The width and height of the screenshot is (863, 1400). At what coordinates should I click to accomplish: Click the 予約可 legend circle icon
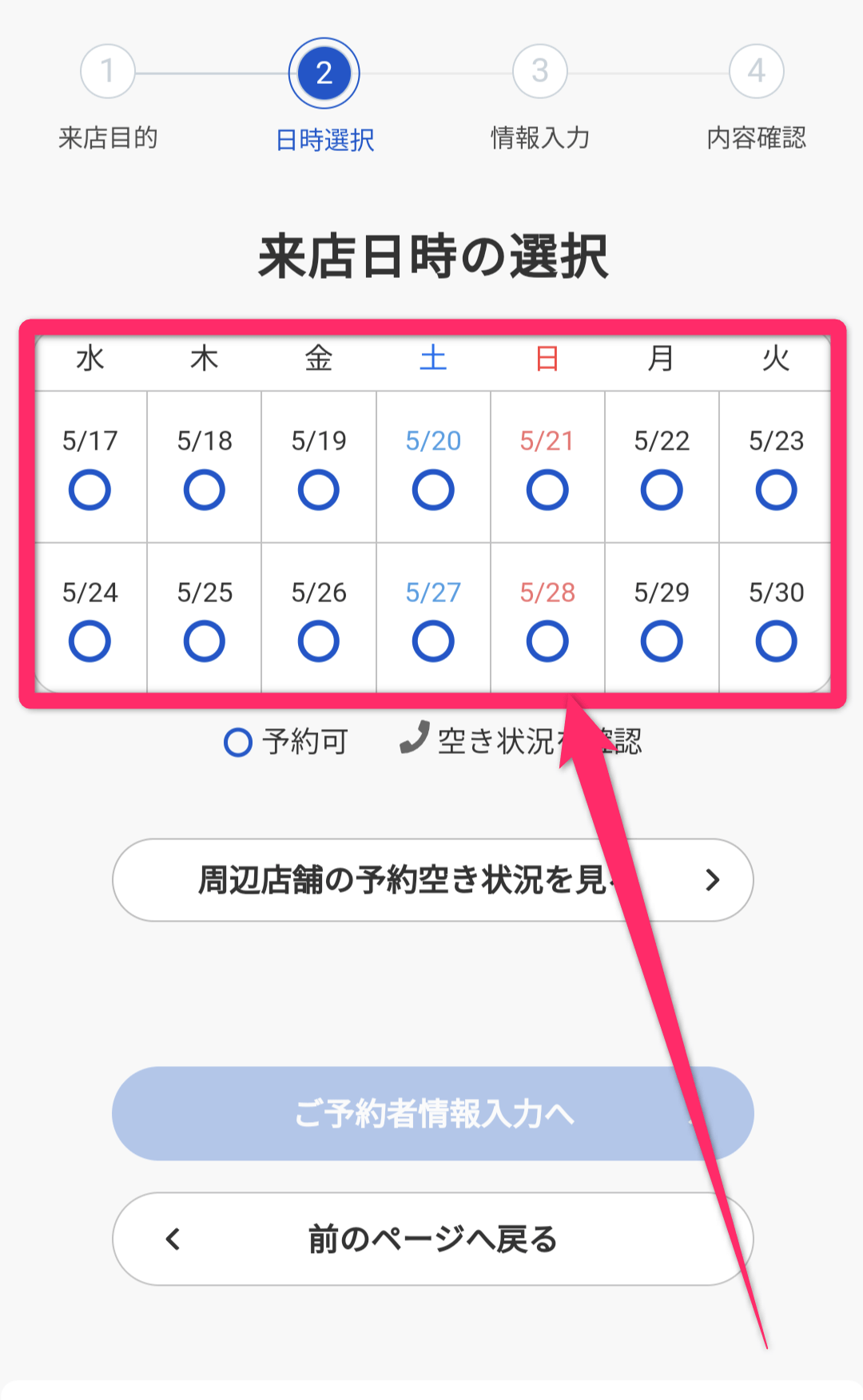point(238,744)
